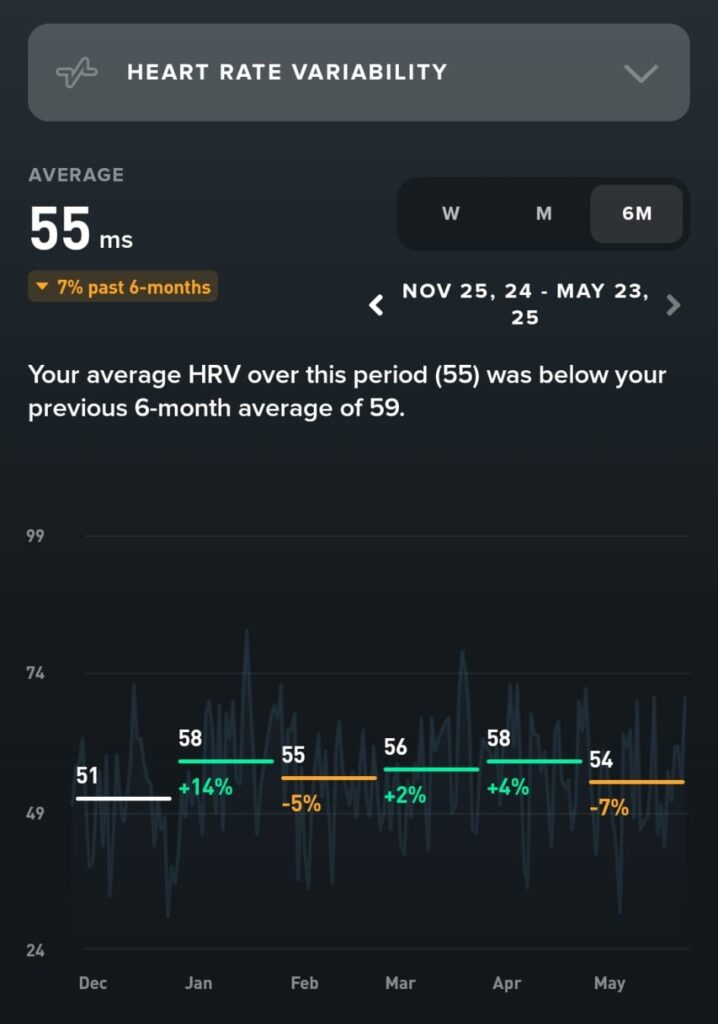Switch to the monthly M view

(x=544, y=214)
